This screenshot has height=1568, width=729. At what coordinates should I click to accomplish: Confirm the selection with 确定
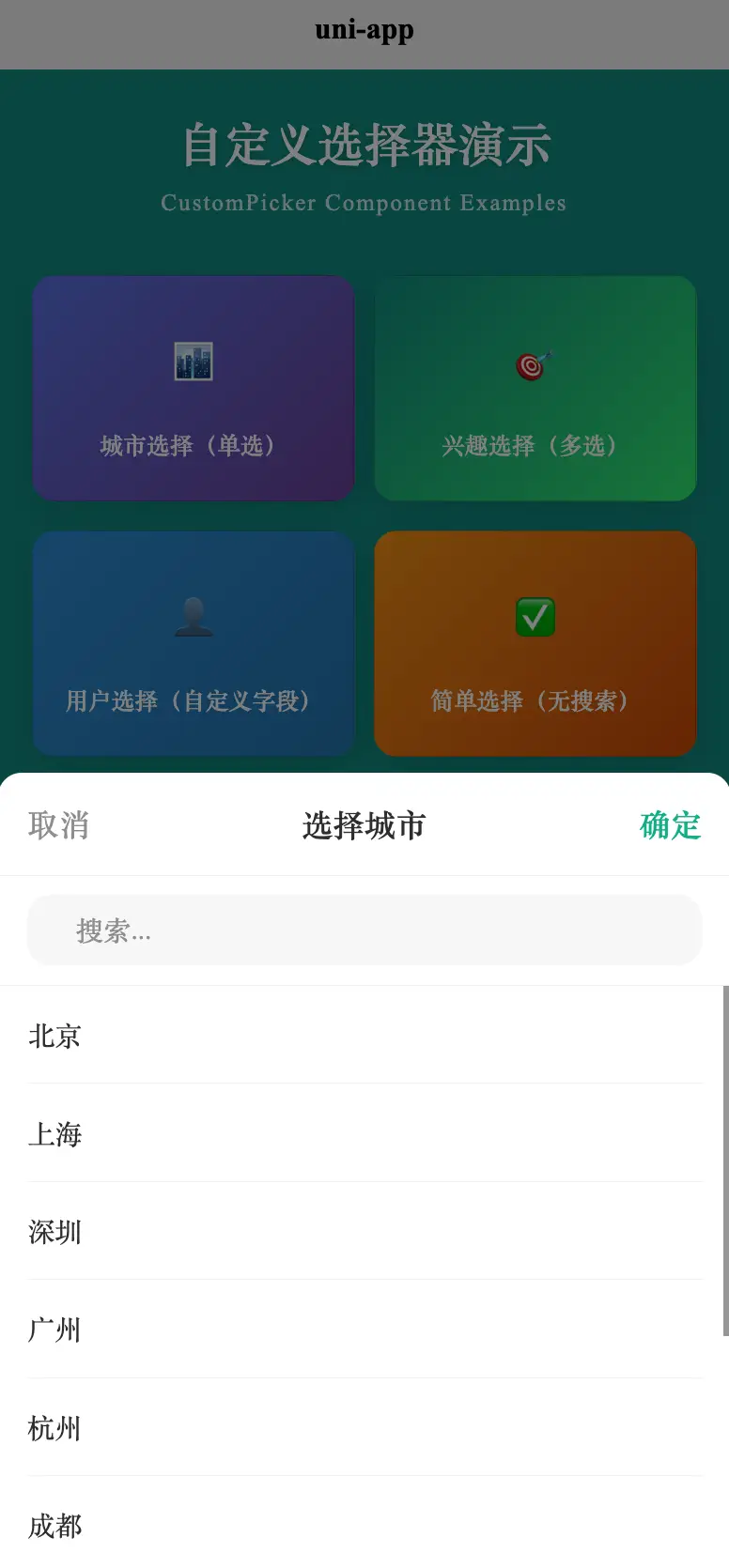tap(671, 825)
